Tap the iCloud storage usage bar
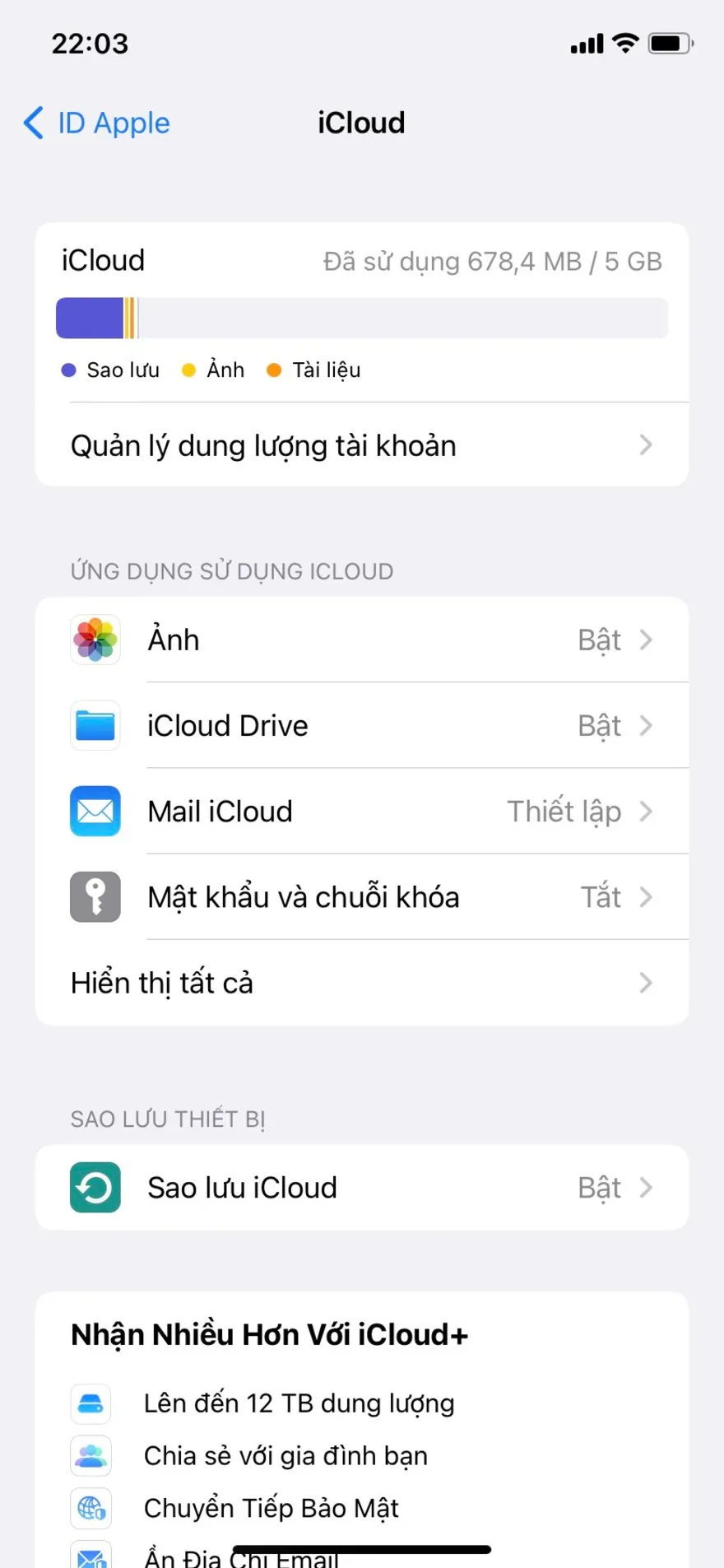 coord(361,318)
